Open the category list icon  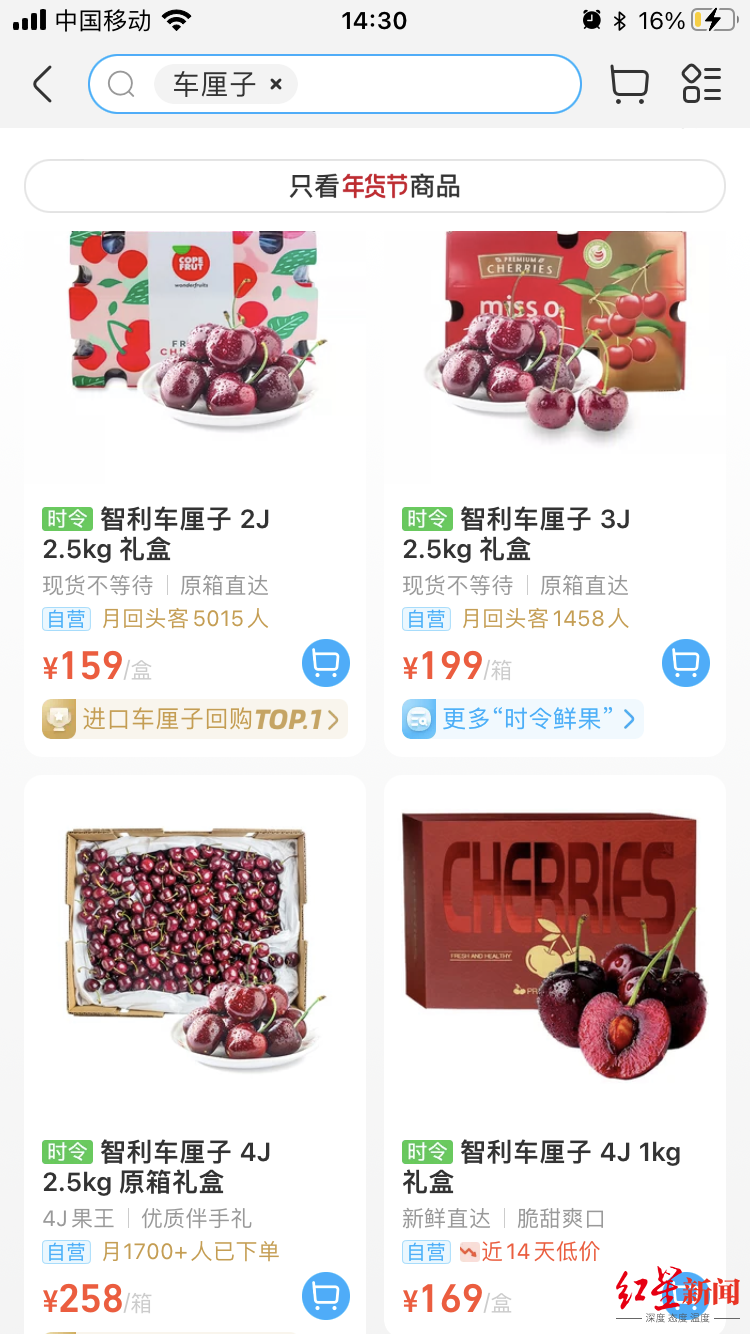click(x=701, y=85)
